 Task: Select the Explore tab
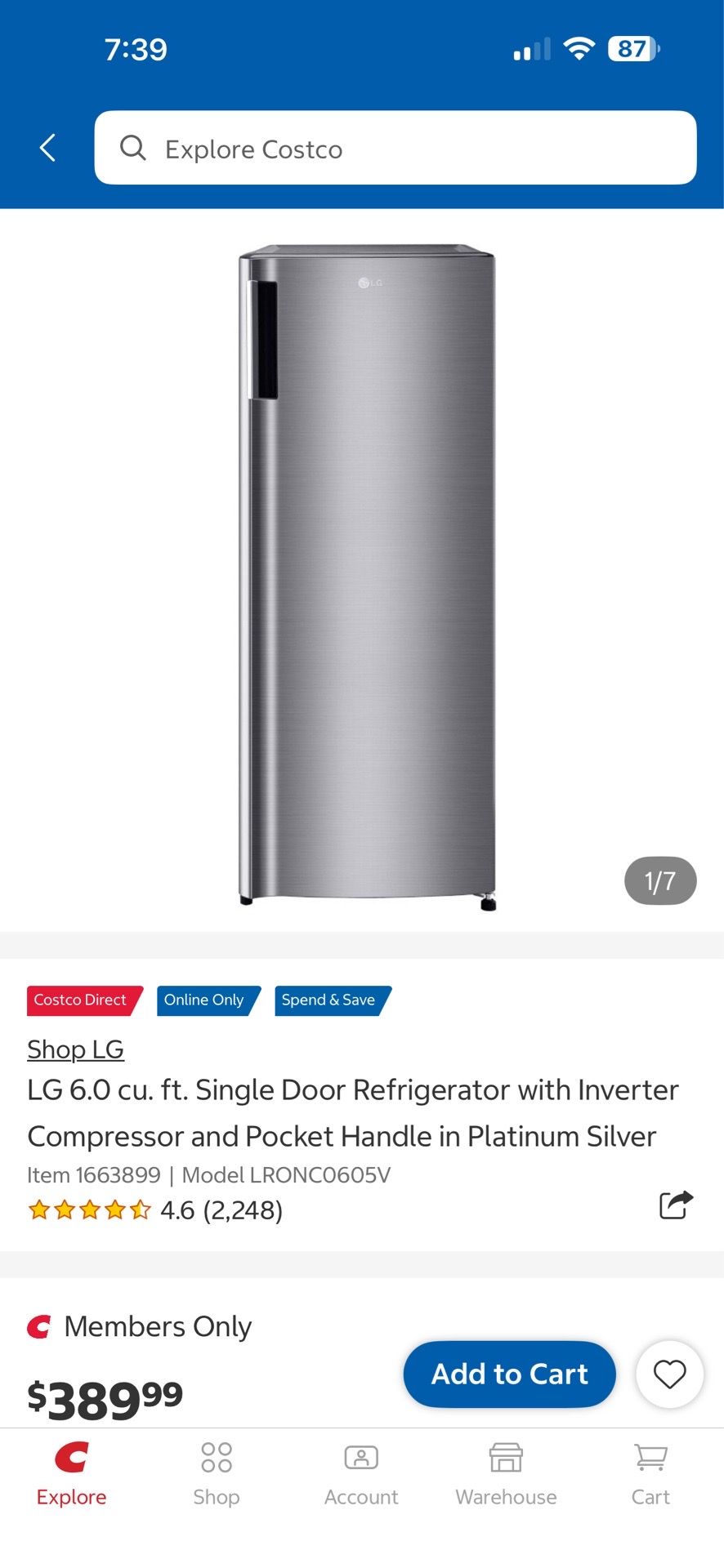[72, 1474]
